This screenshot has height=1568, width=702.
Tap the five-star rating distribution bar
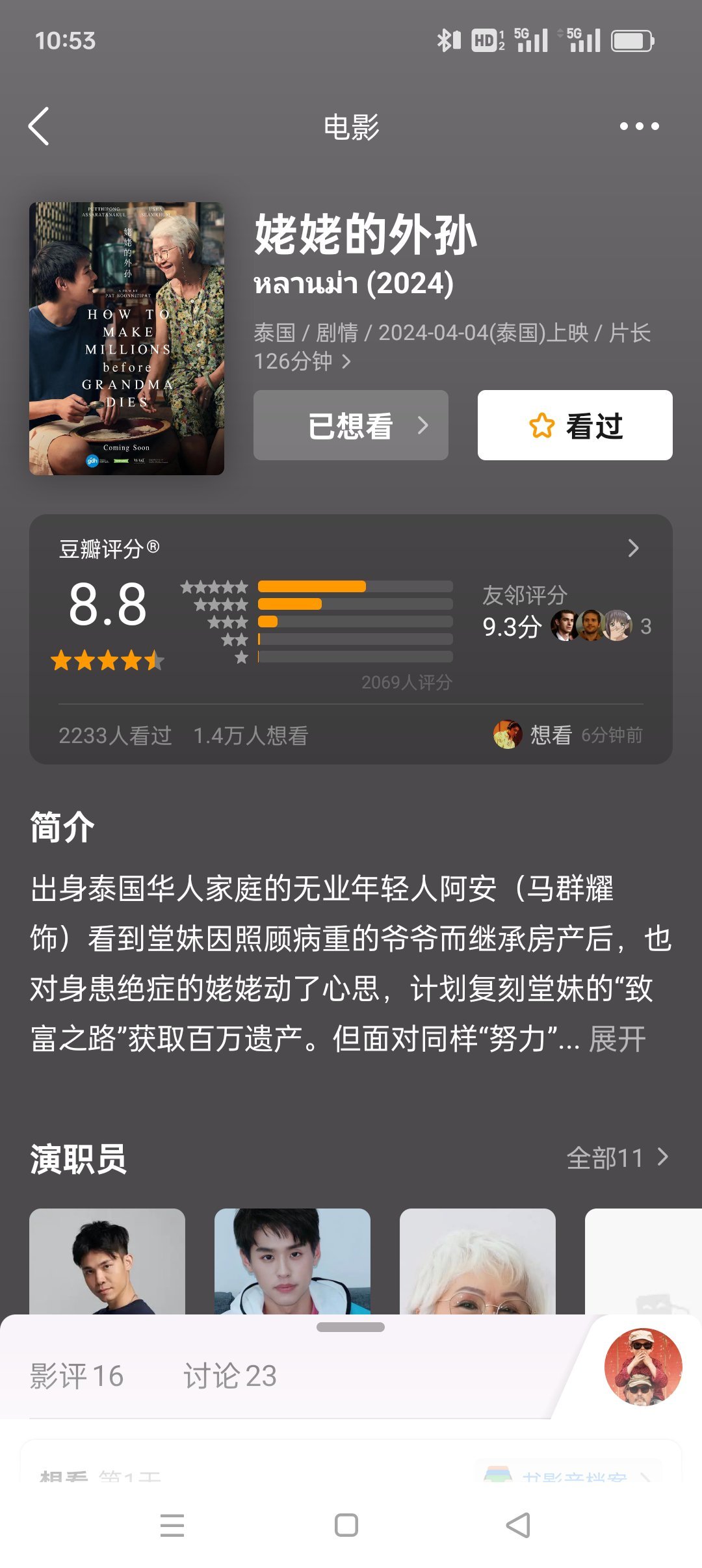[x=312, y=586]
